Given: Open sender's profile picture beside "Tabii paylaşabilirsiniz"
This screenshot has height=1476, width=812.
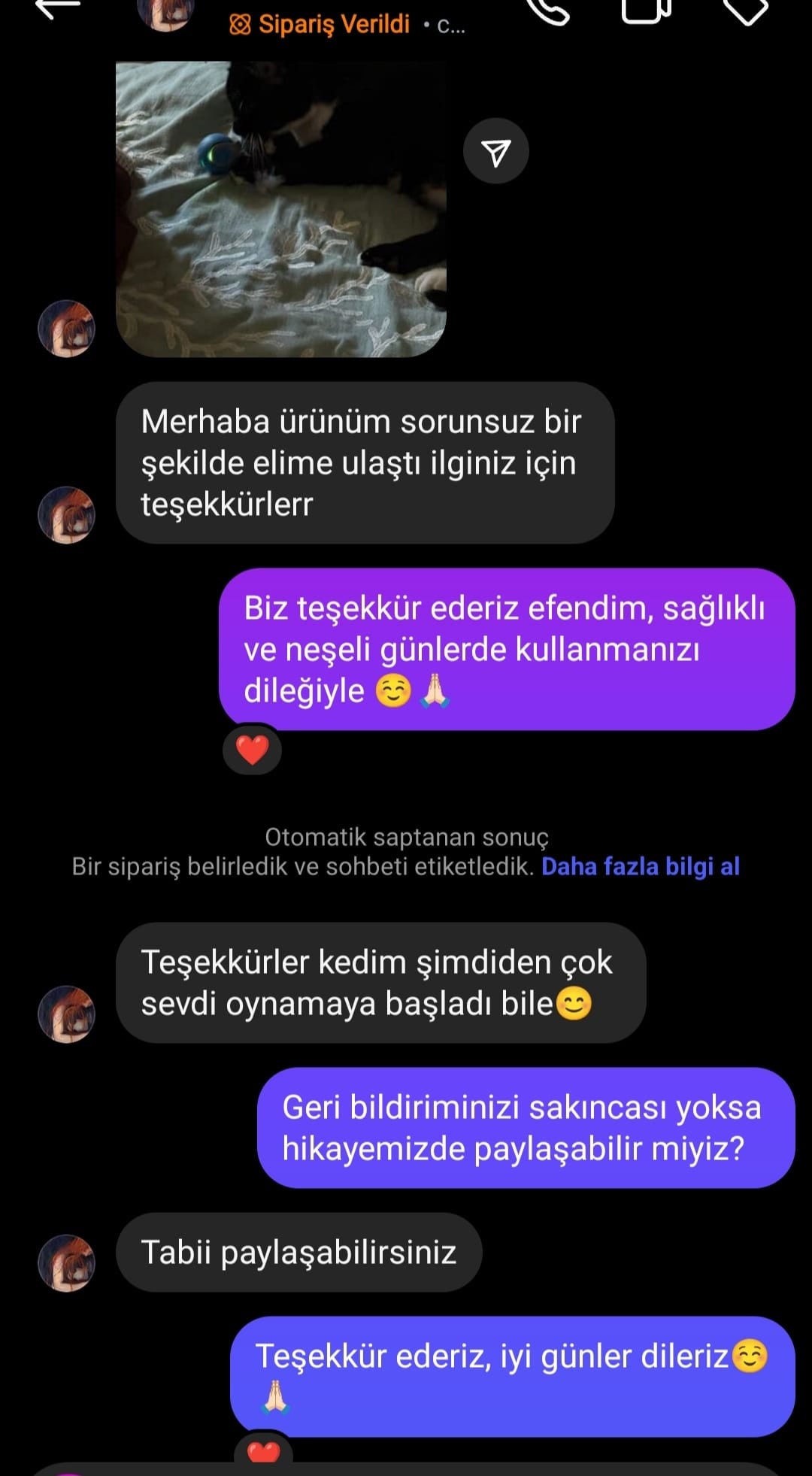Looking at the screenshot, I should (67, 1262).
